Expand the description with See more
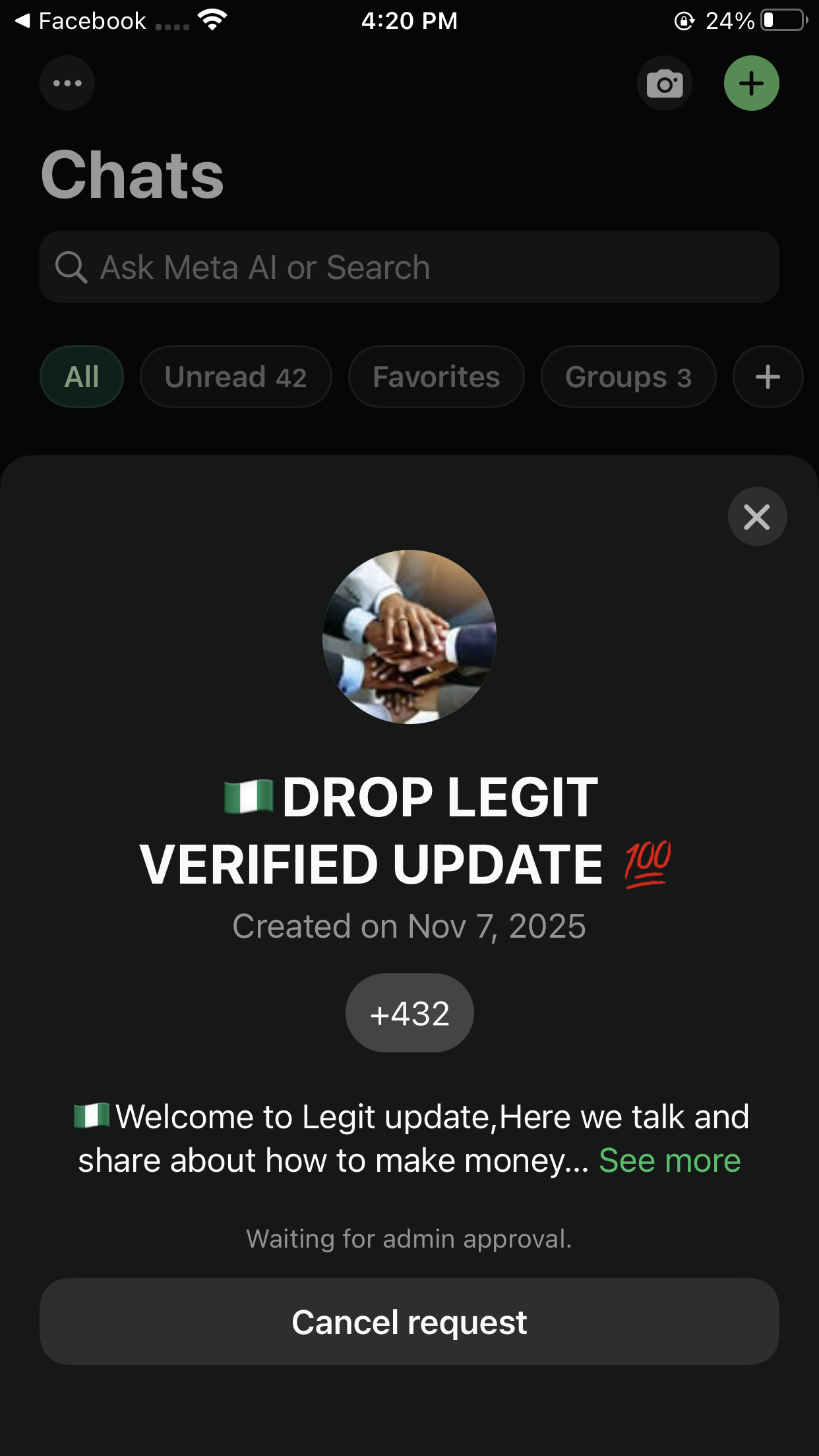819x1456 pixels. (x=669, y=1161)
